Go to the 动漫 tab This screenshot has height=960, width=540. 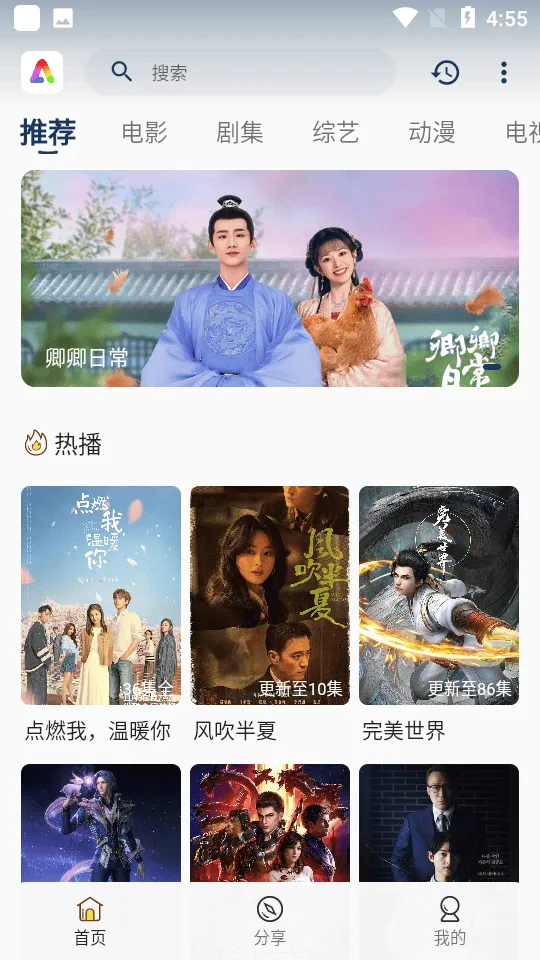[x=432, y=132]
